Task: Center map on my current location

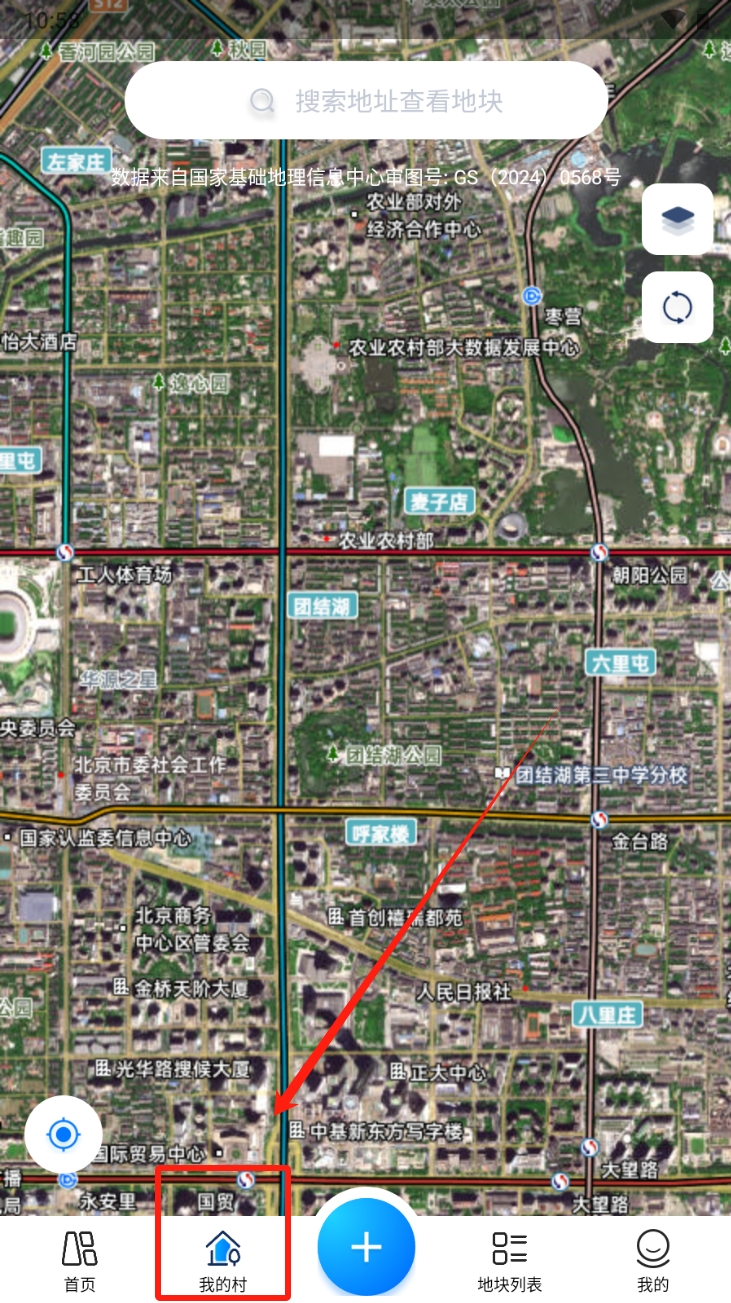Action: (x=64, y=1135)
